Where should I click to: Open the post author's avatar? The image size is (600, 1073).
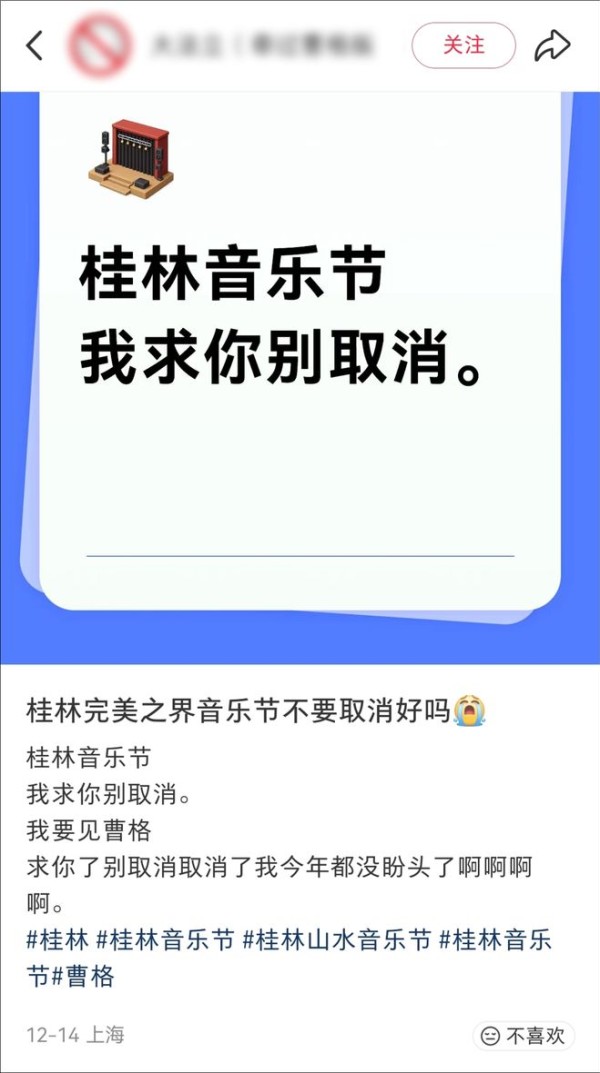pyautogui.click(x=102, y=46)
